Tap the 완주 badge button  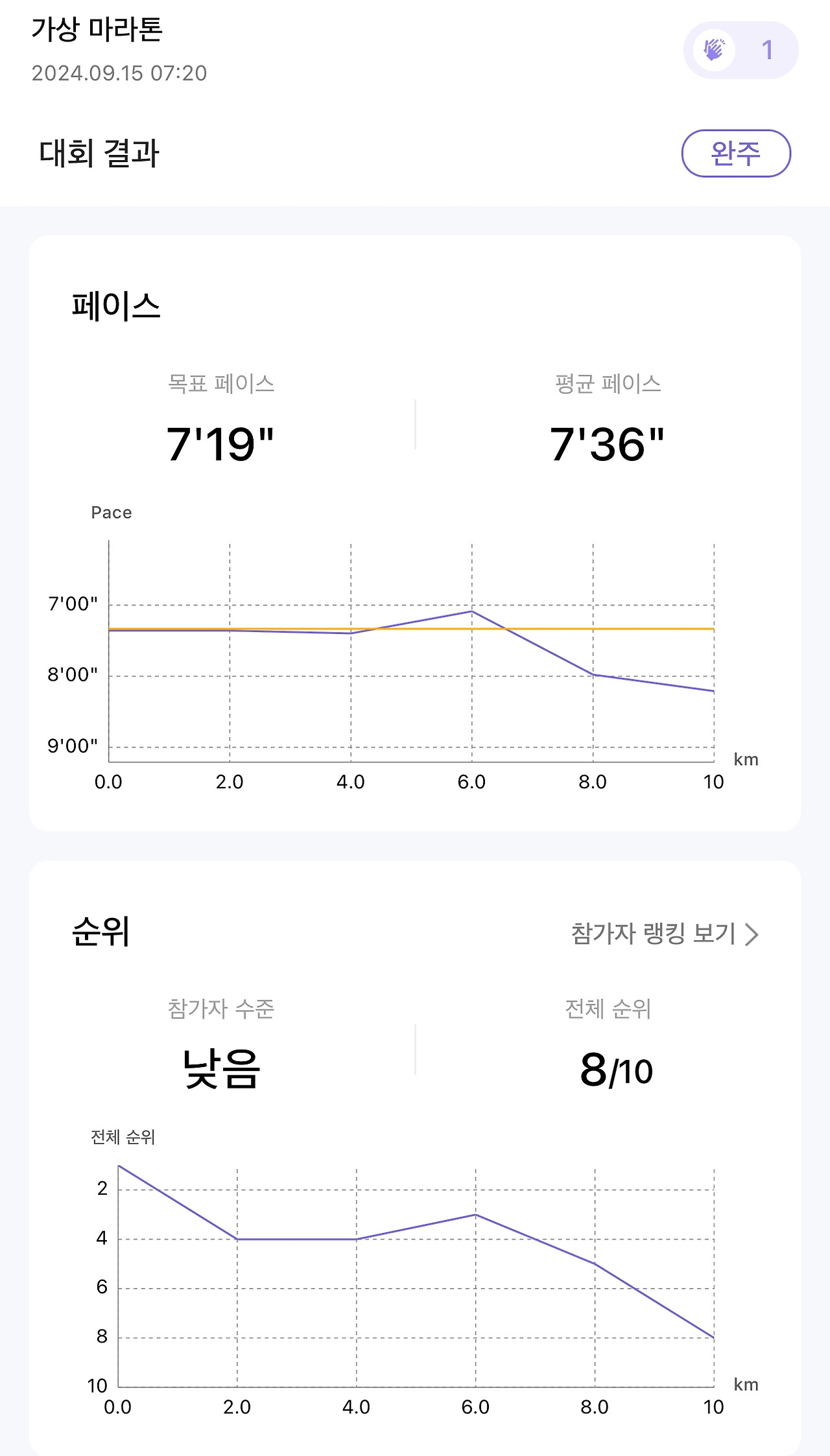736,154
